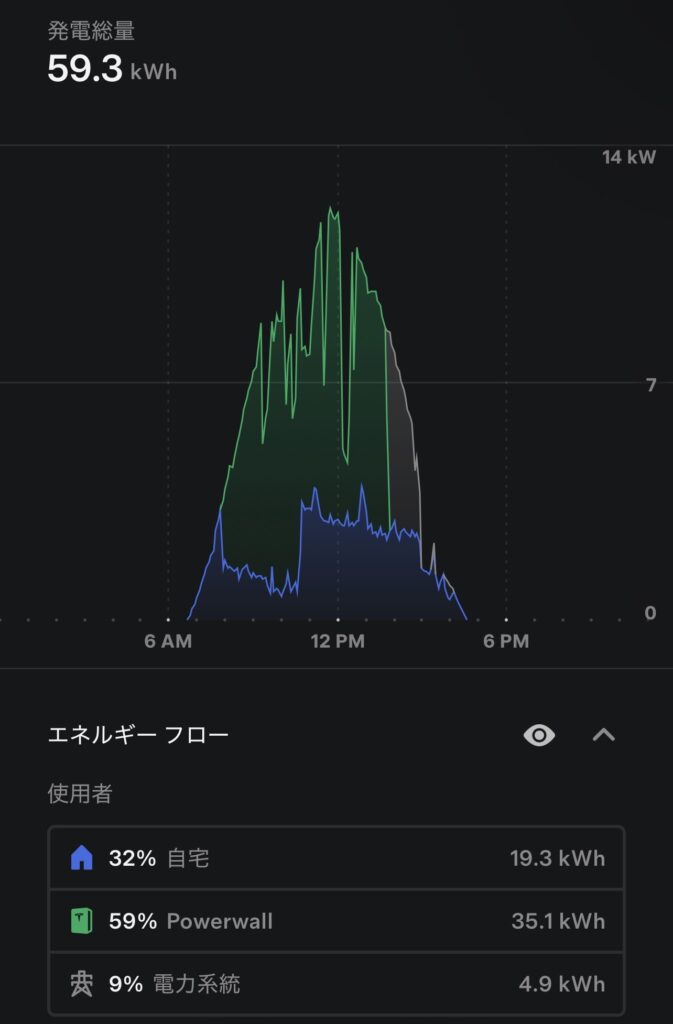Toggle the eye icon beside エネルギー フロー

tap(539, 736)
